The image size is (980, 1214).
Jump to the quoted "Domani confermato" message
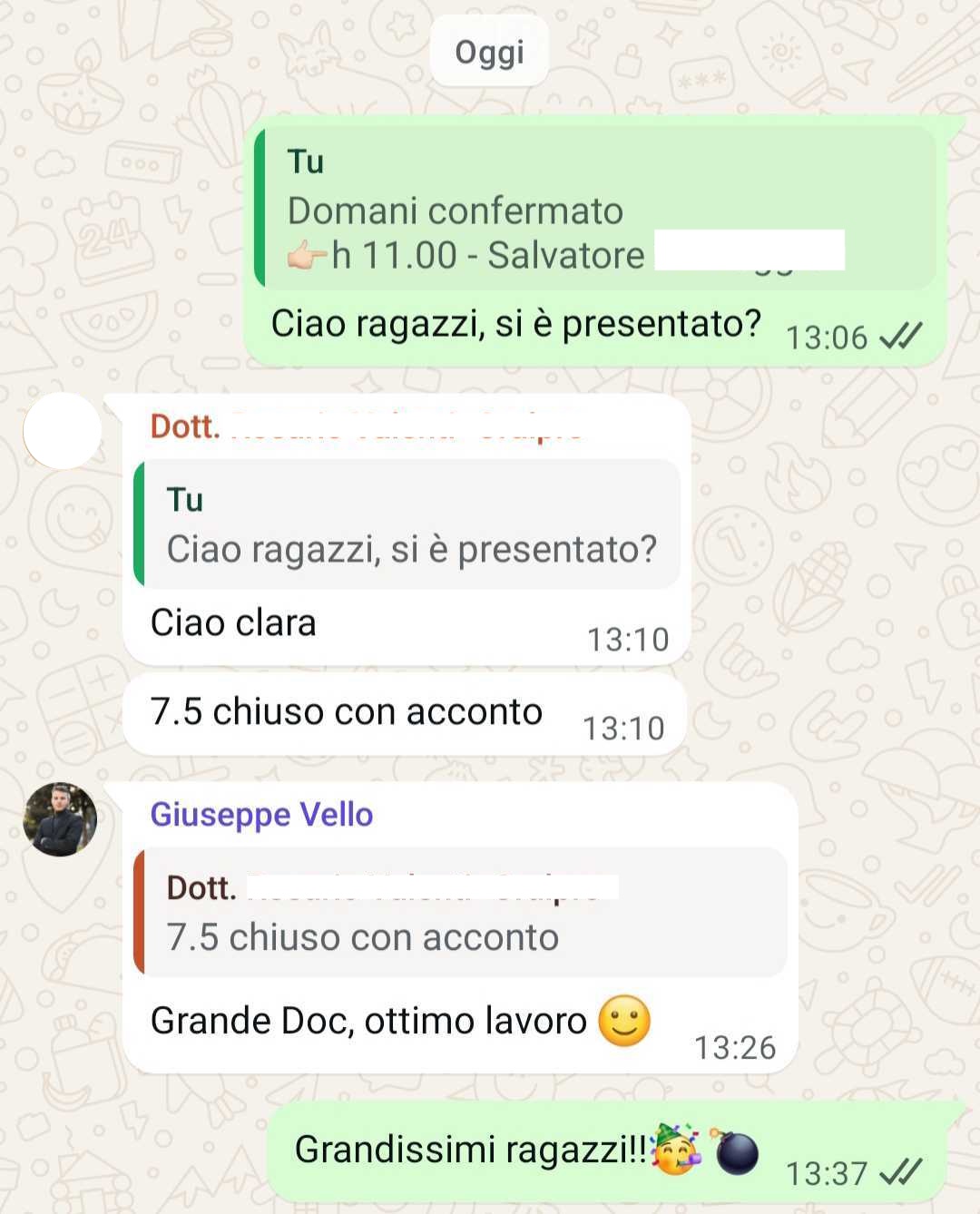coord(594,209)
